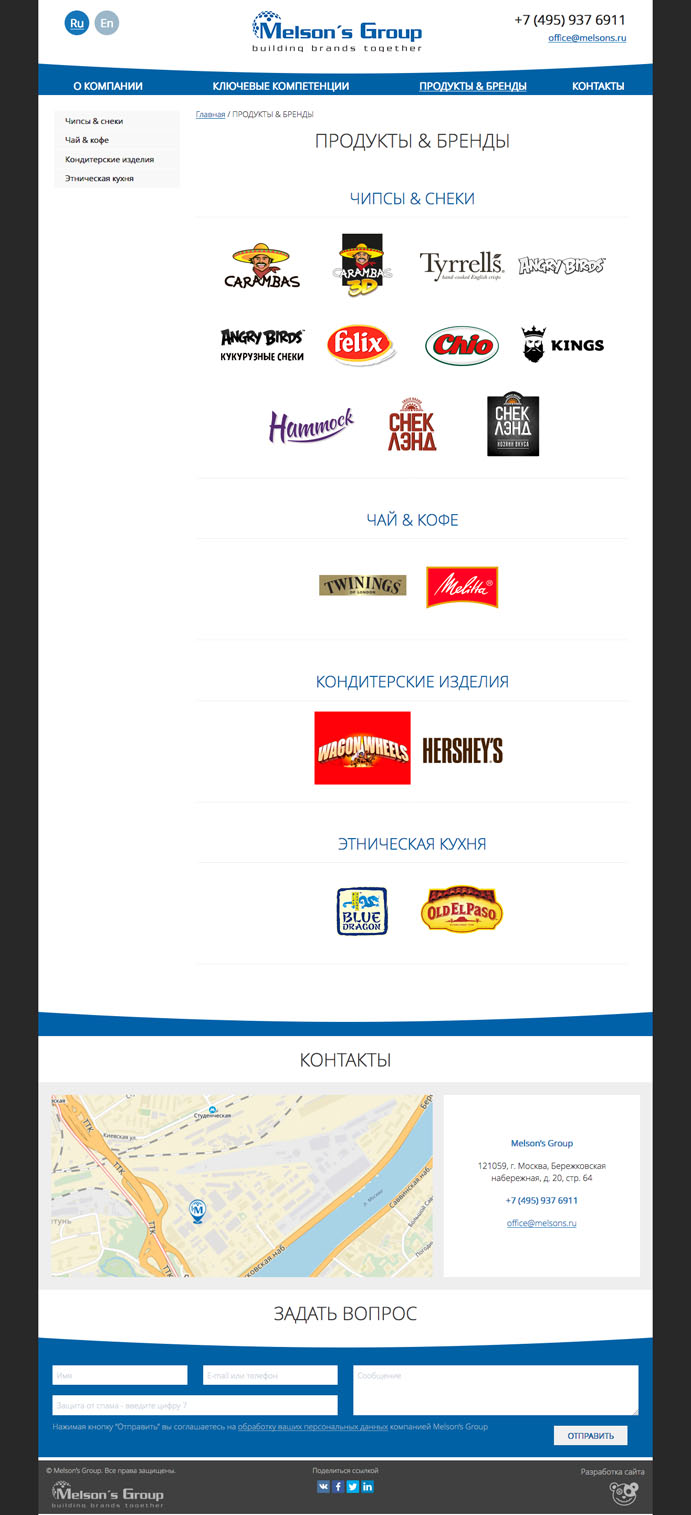Focus the E-mail или телефон field

[270, 1375]
